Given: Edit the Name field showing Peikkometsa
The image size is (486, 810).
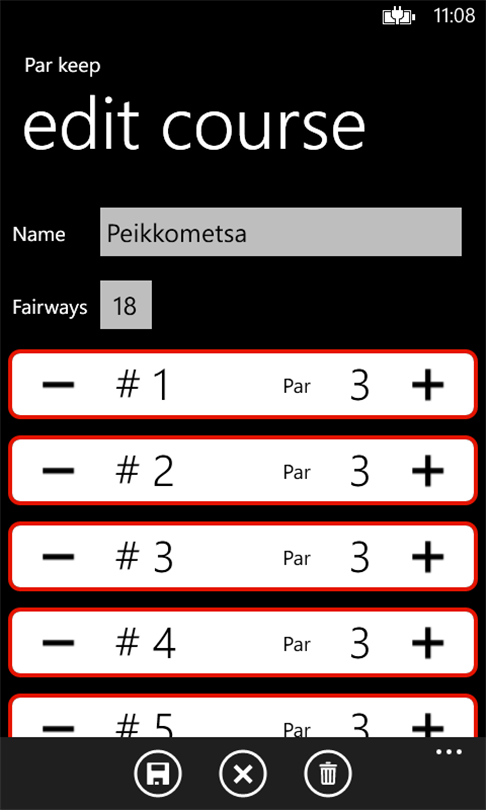Looking at the screenshot, I should [x=280, y=232].
